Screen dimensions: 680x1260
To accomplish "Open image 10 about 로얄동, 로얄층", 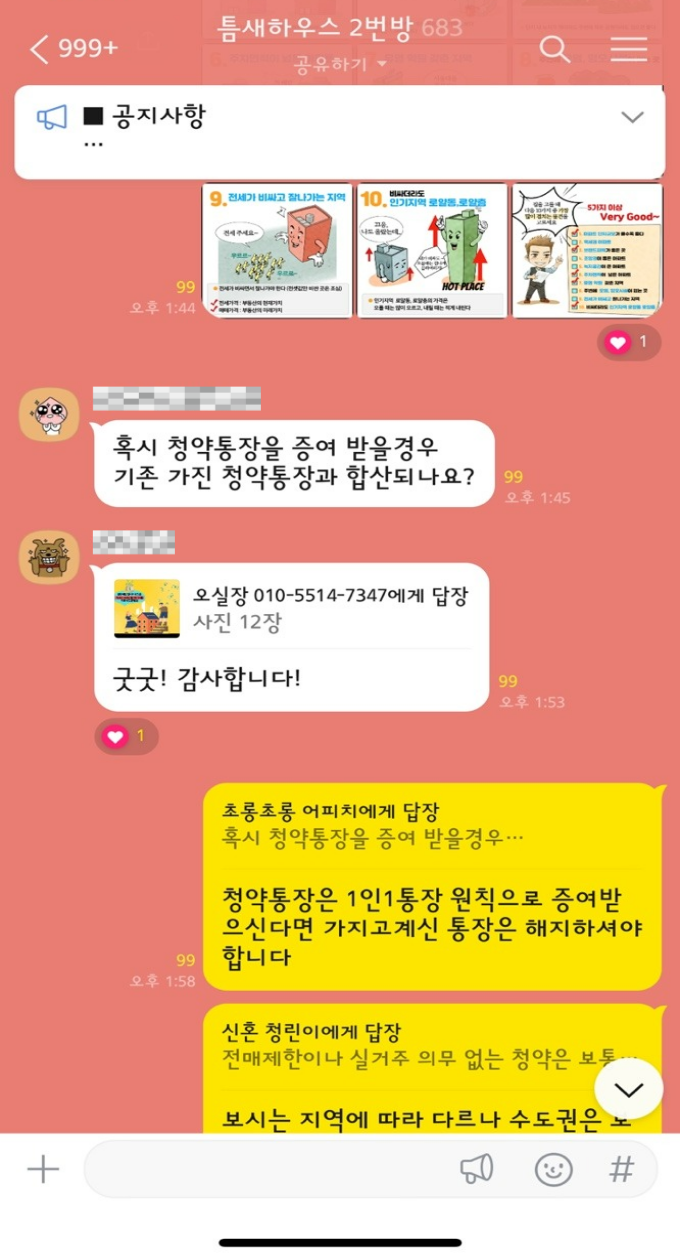I will (x=432, y=250).
